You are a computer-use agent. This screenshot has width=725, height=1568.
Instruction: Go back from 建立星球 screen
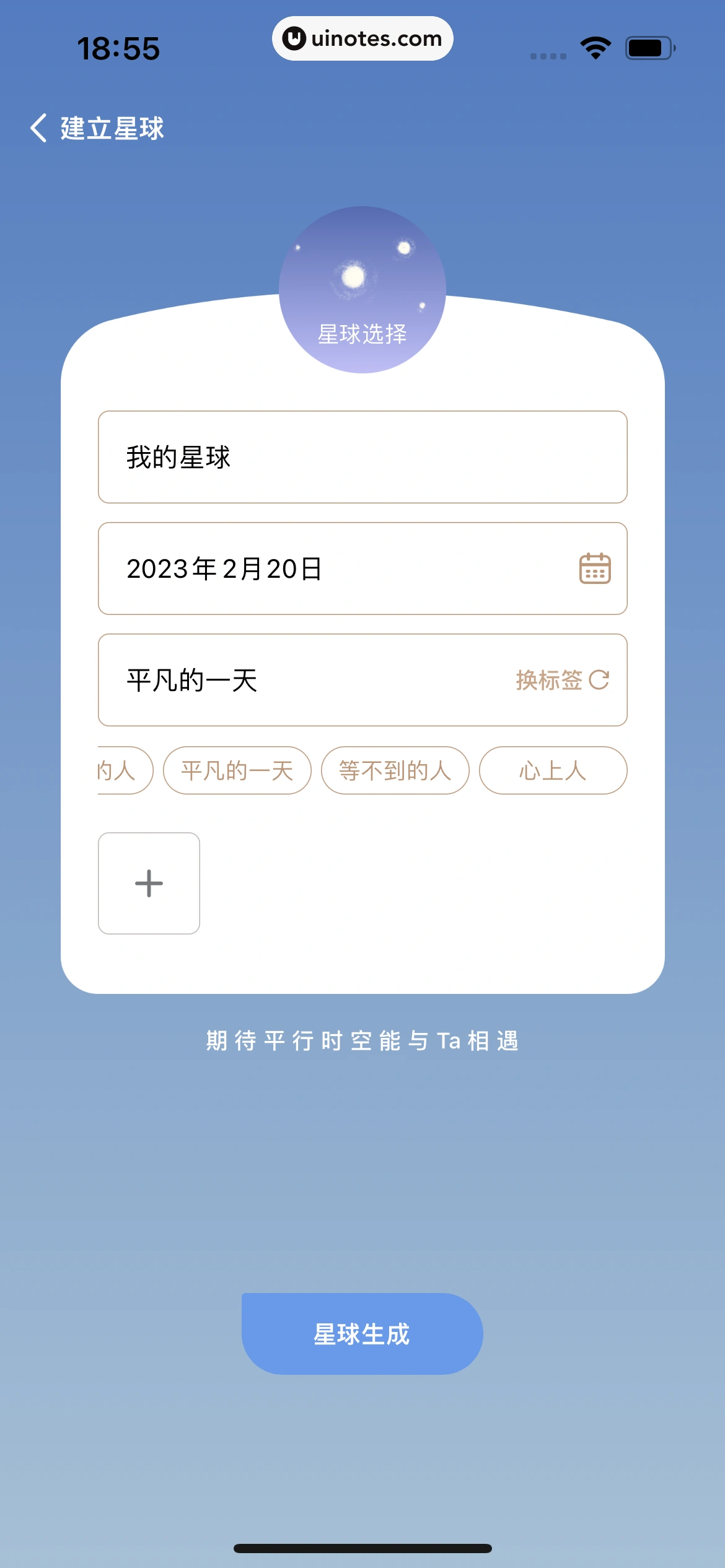coord(38,128)
